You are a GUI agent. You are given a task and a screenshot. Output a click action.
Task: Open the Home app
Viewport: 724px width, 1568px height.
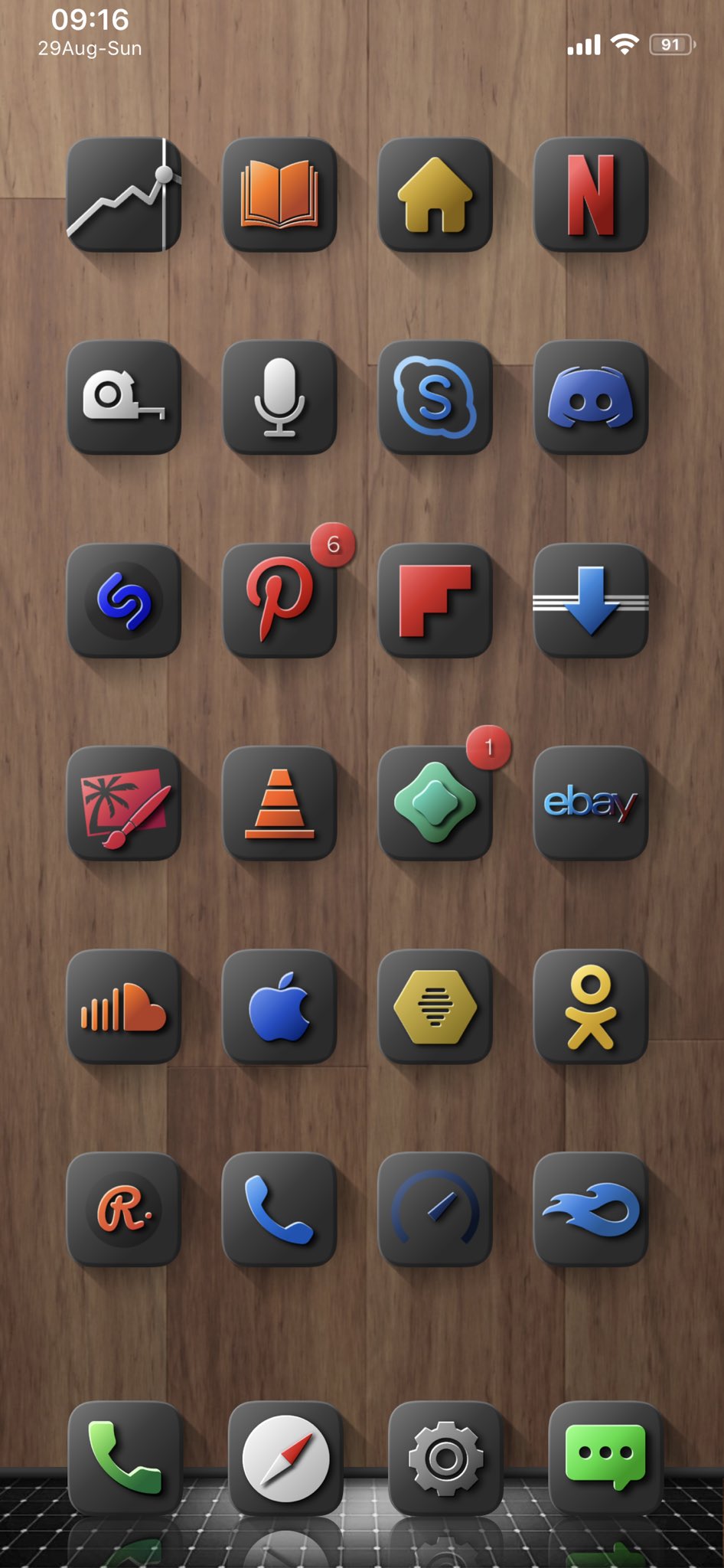(435, 194)
